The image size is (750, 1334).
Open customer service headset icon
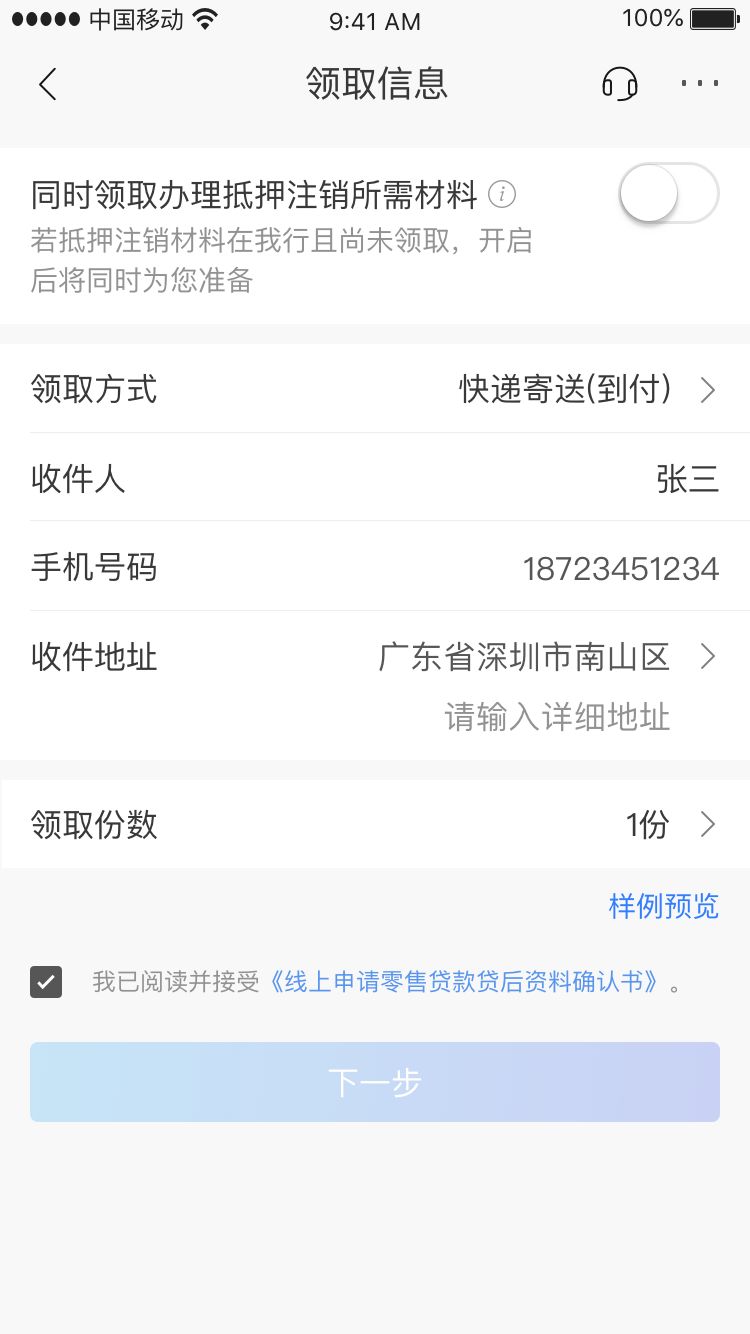click(x=620, y=84)
